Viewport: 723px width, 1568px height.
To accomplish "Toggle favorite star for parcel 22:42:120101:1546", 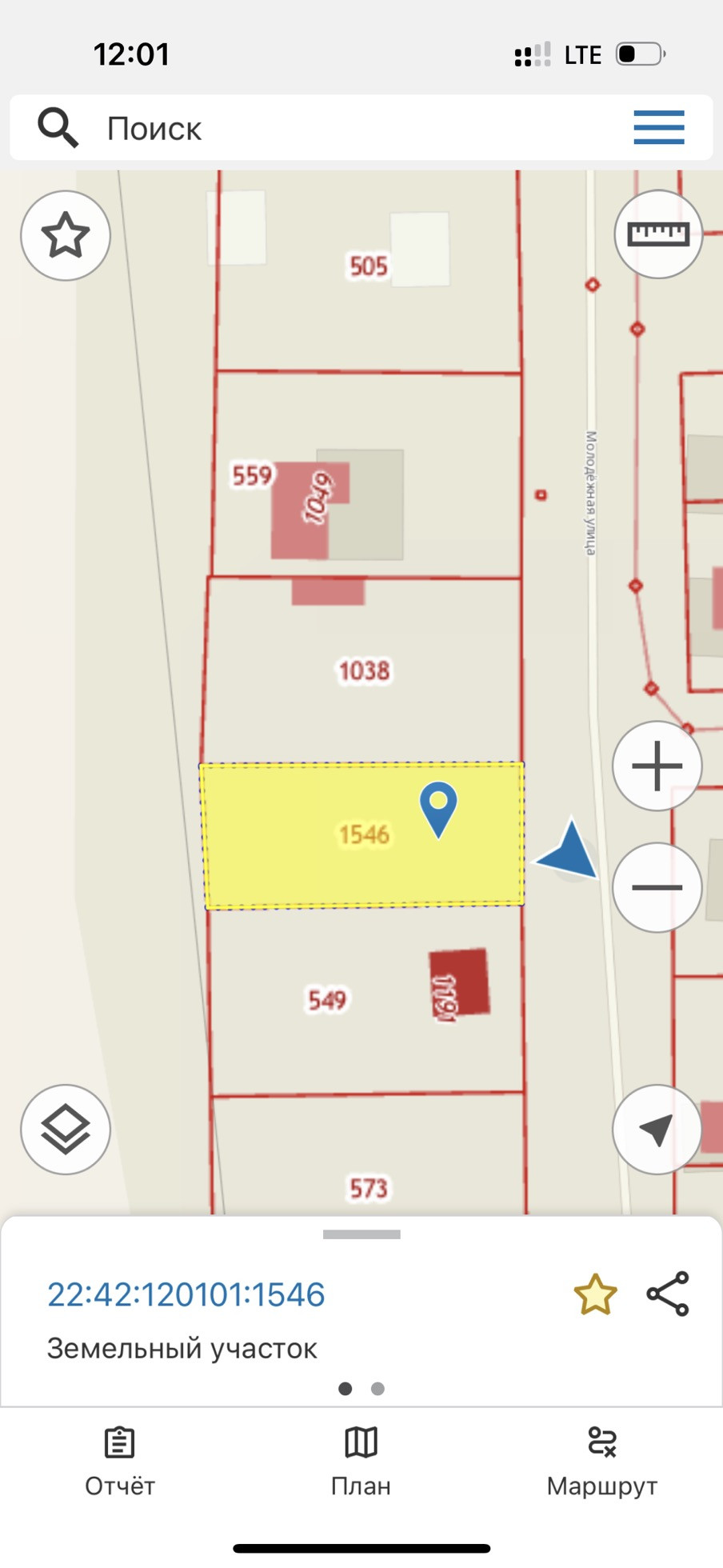I will (595, 1294).
